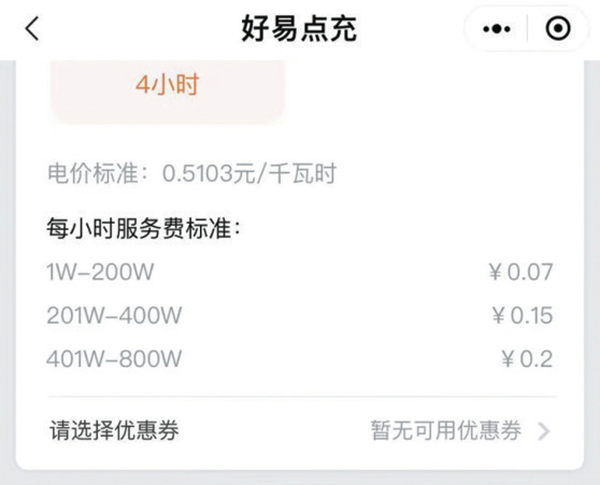Go back using the top-left arrow
The image size is (600, 485).
click(x=32, y=29)
